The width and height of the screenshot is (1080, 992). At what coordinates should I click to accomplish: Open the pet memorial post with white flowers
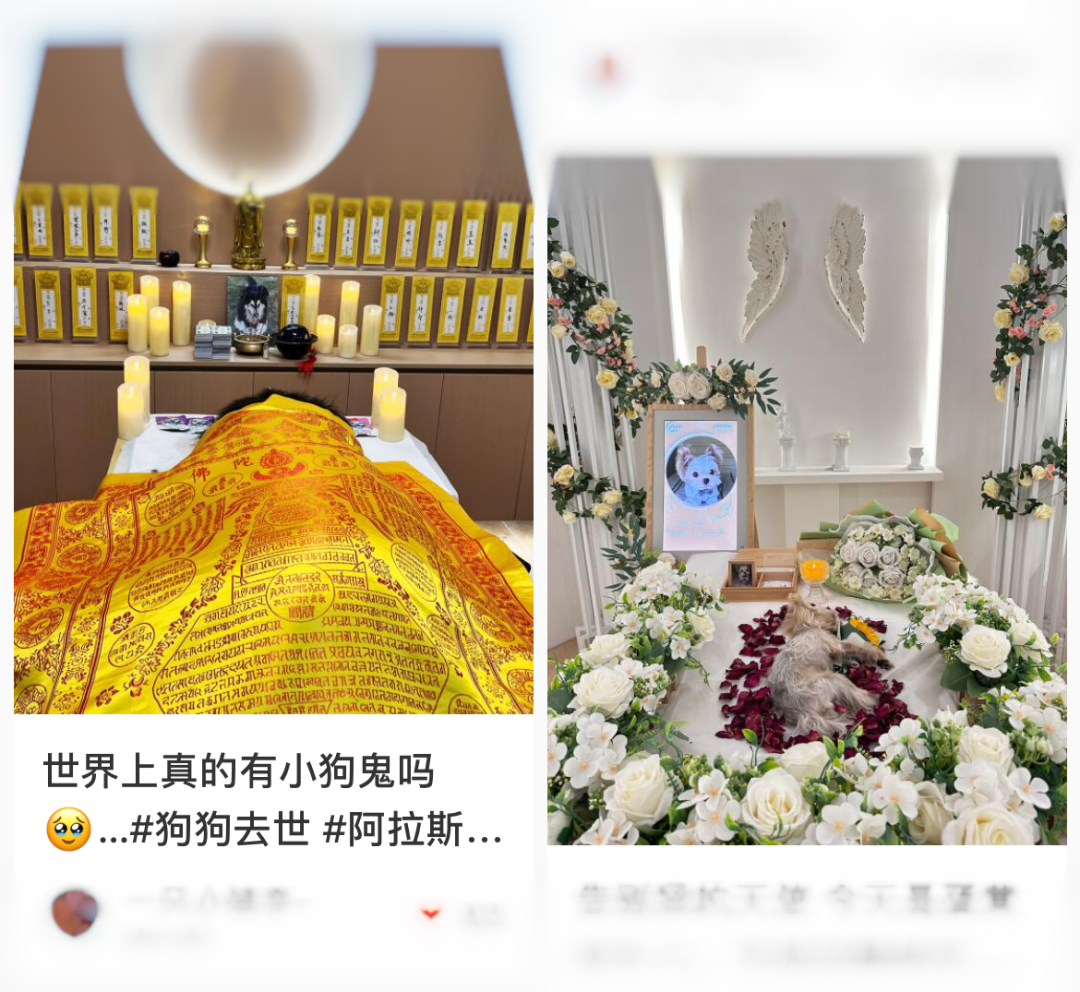click(x=806, y=500)
